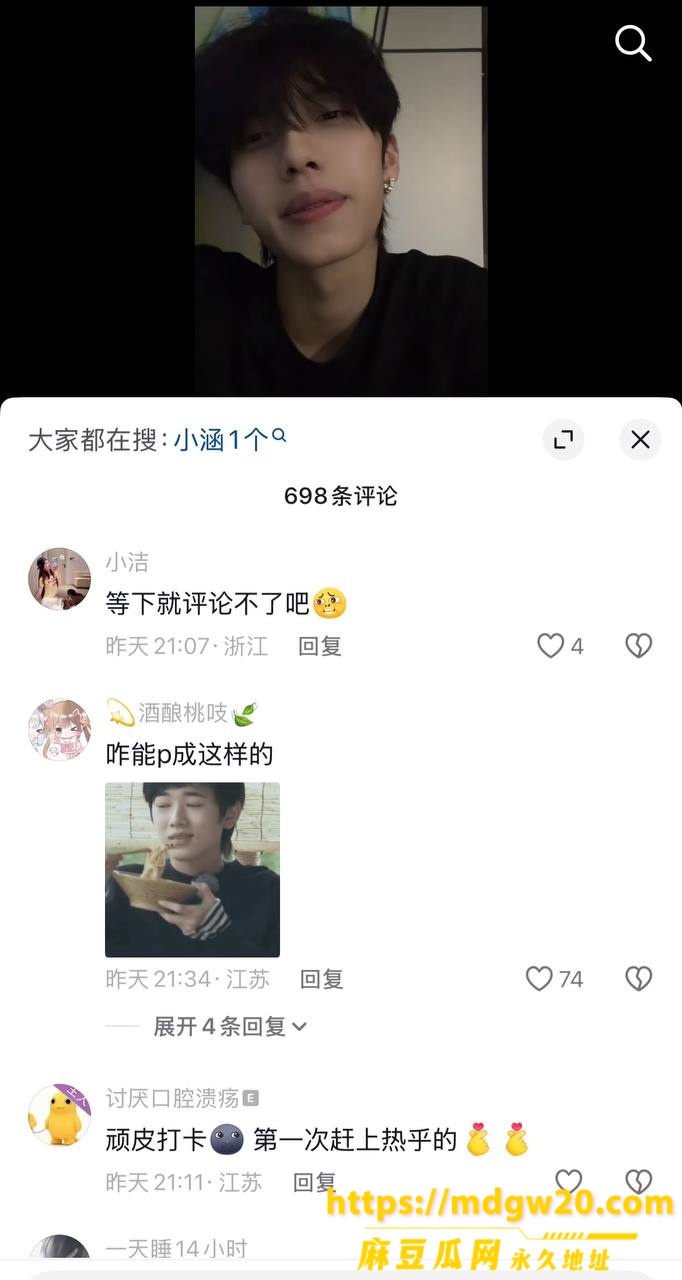Expand the comments panel to full screen
Image resolution: width=682 pixels, height=1280 pixels.
[564, 439]
